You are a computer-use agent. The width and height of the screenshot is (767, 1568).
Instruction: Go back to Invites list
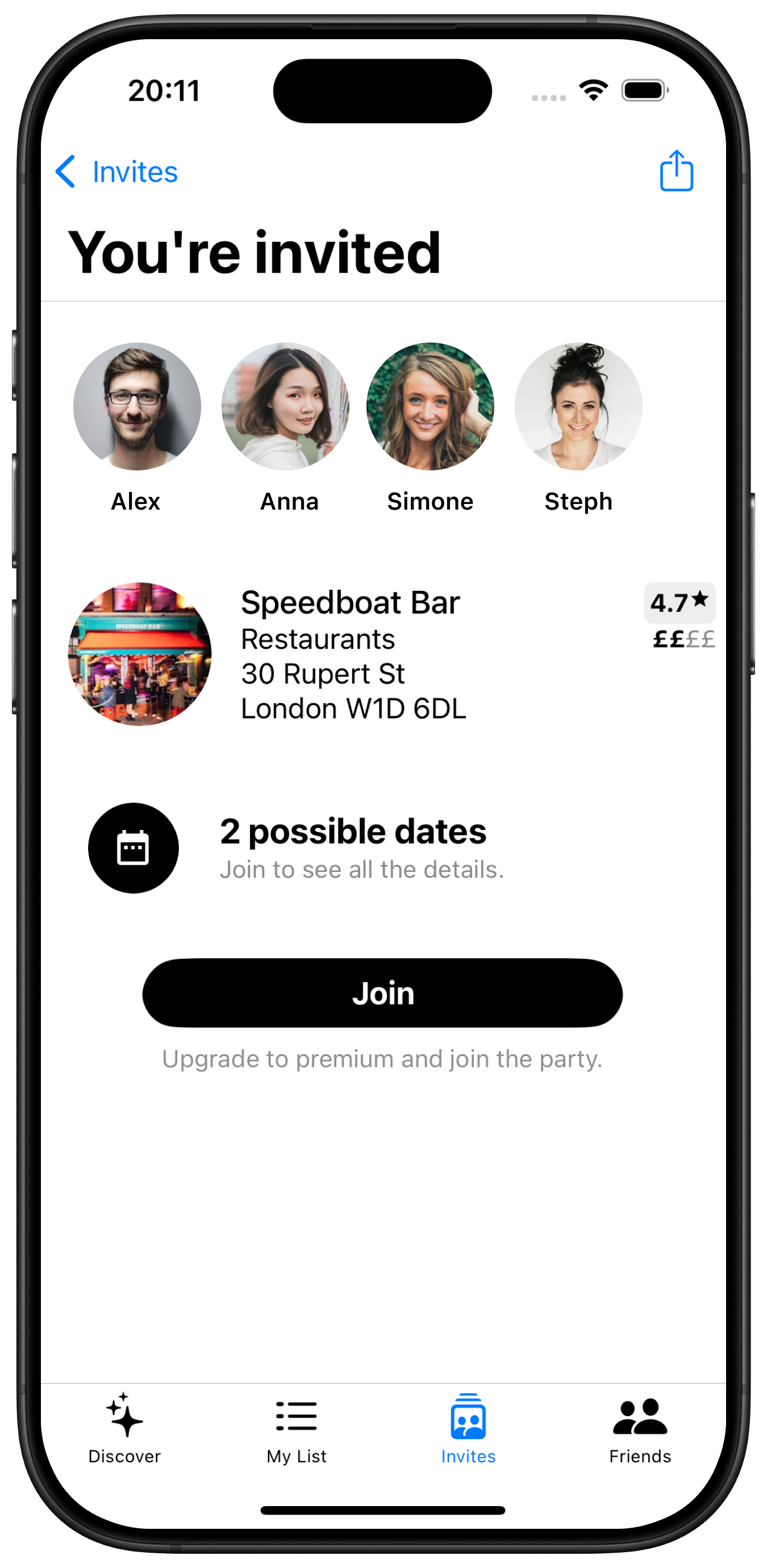click(117, 172)
